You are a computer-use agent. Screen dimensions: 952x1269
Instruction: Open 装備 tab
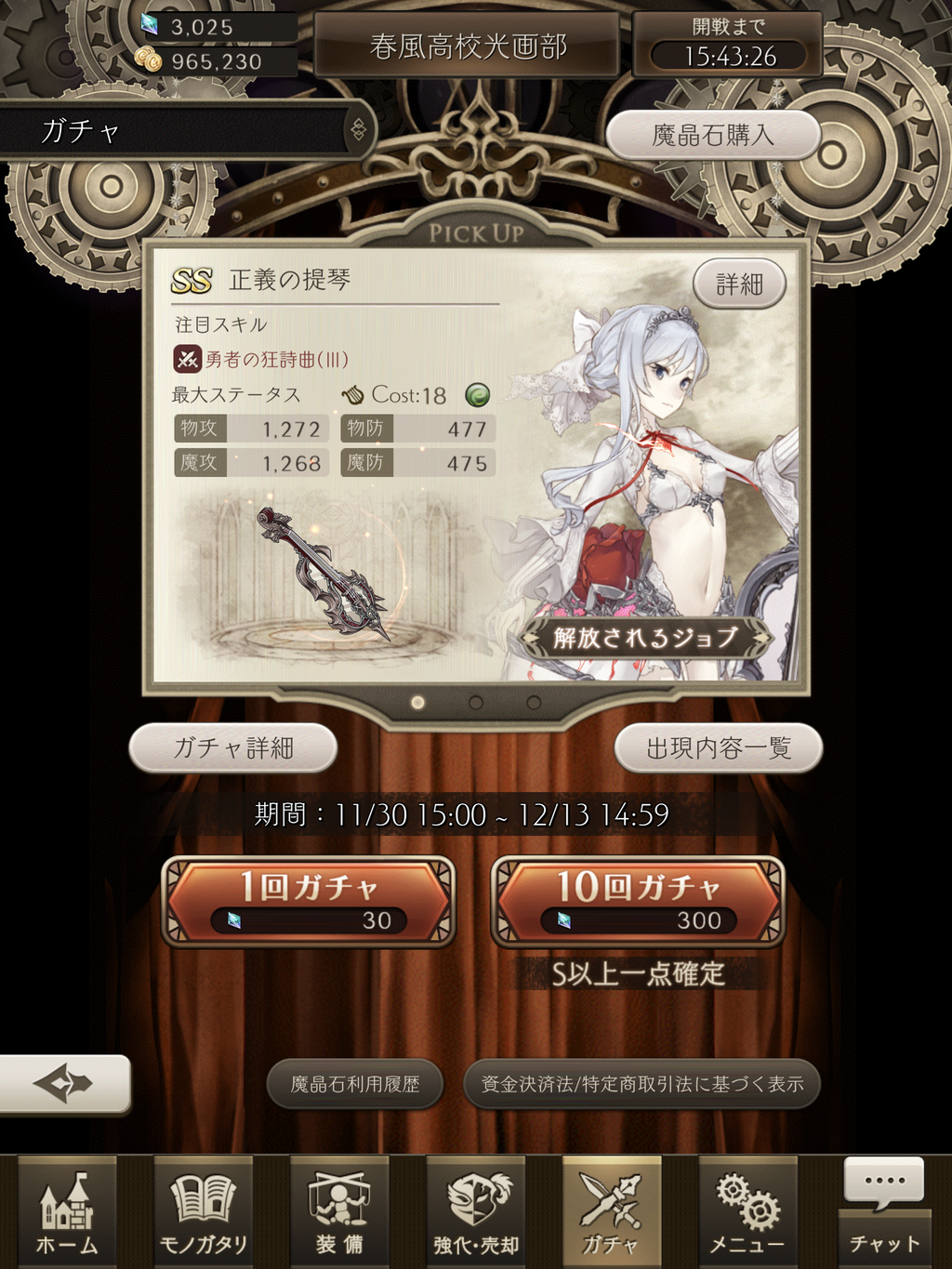click(339, 1212)
